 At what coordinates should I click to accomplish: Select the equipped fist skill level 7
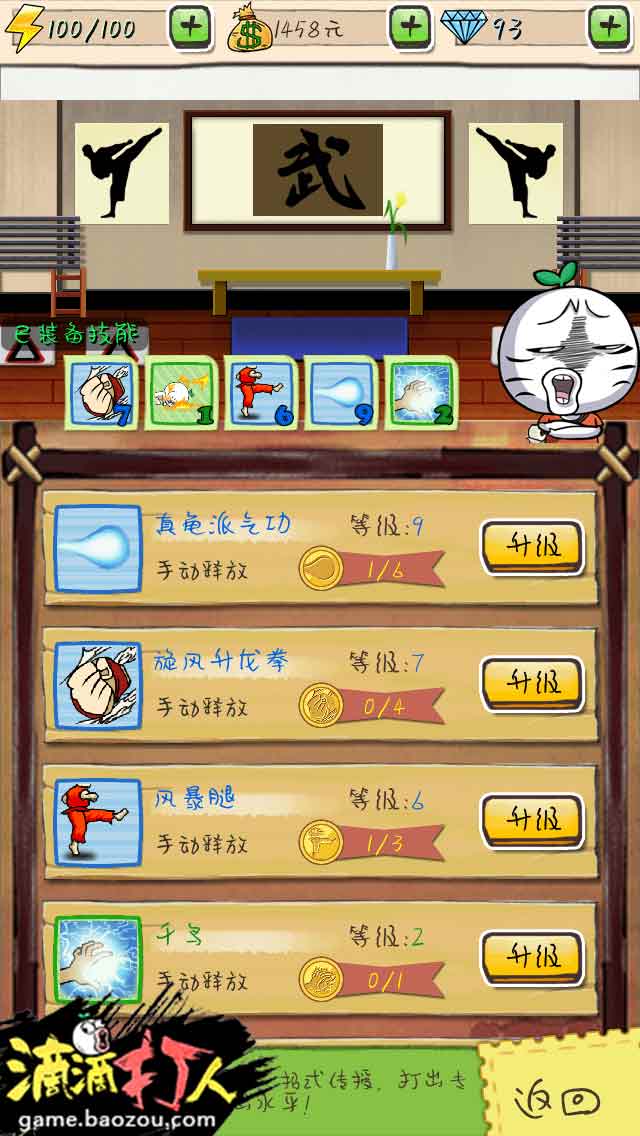coord(101,394)
